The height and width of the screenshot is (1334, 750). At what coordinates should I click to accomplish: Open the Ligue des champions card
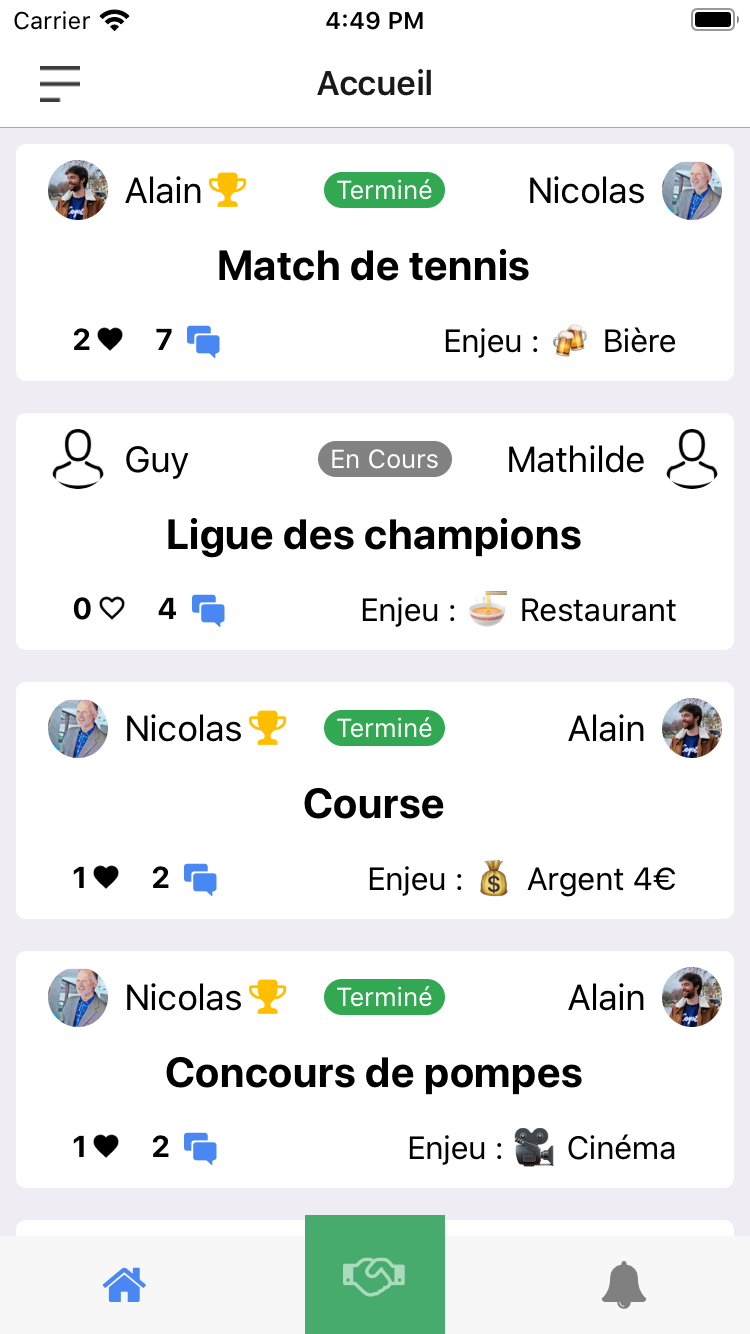375,531
